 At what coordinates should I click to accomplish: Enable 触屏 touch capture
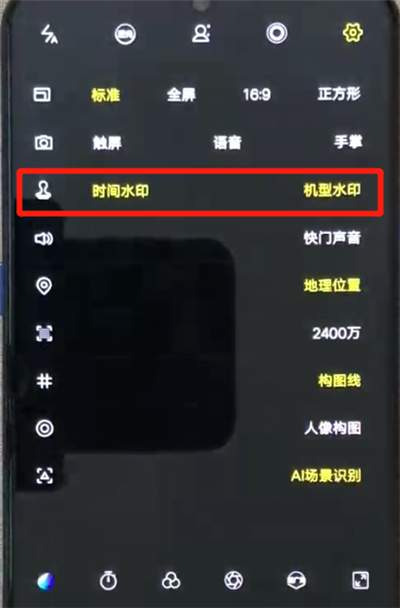pyautogui.click(x=107, y=143)
